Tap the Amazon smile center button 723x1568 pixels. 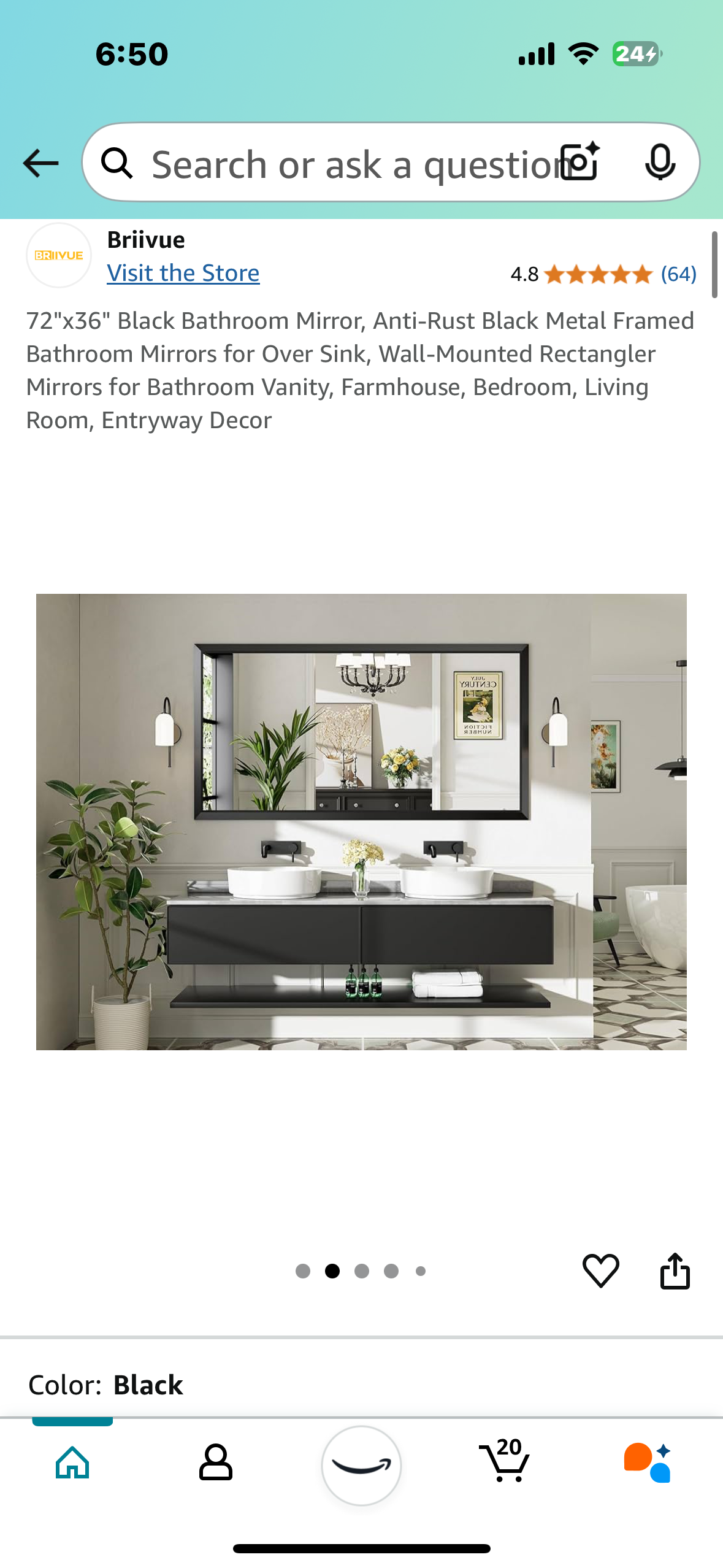[x=361, y=1465]
